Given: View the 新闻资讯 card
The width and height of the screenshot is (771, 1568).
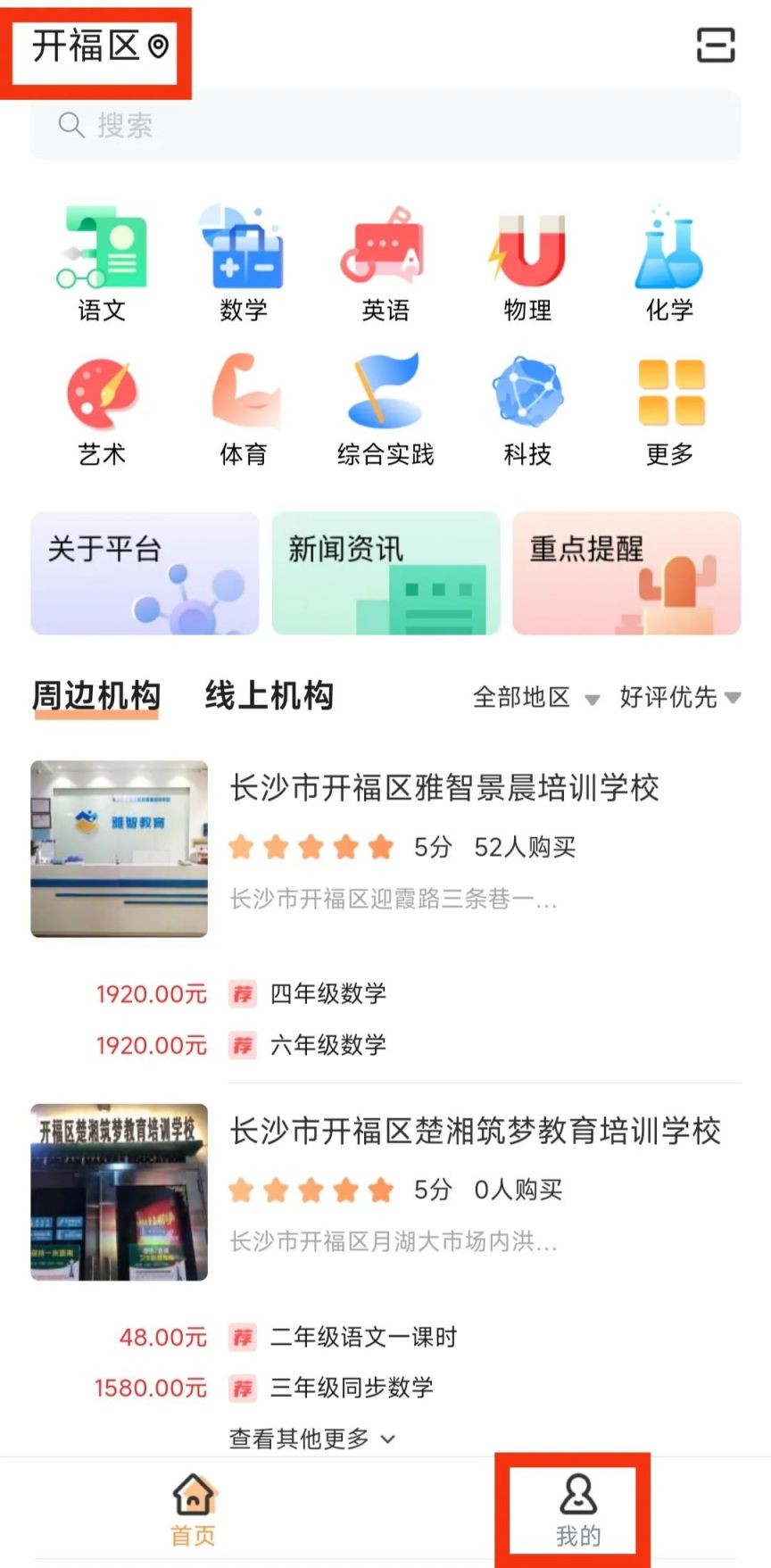Looking at the screenshot, I should [x=385, y=573].
